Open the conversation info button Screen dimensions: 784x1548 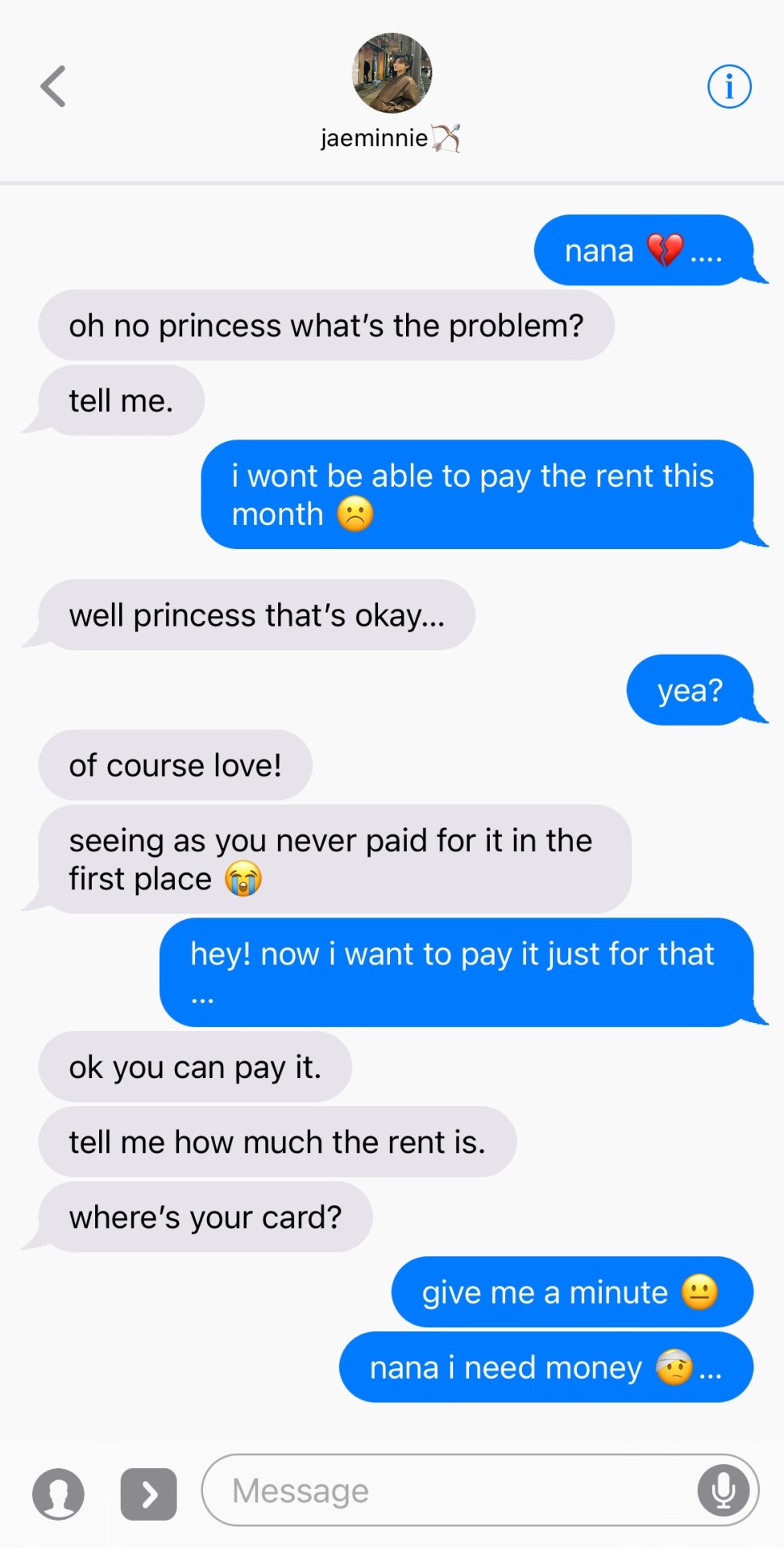point(729,86)
